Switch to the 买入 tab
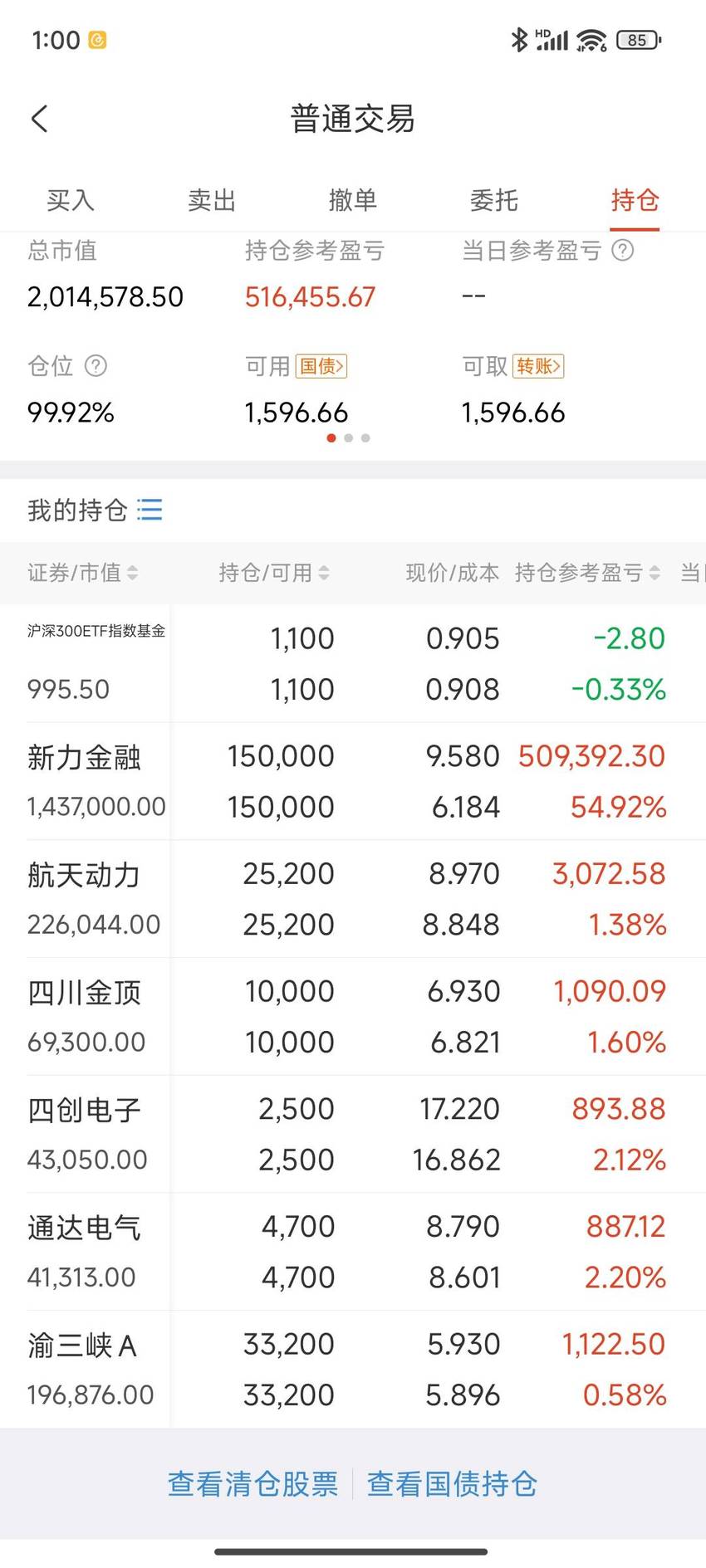 tap(71, 200)
